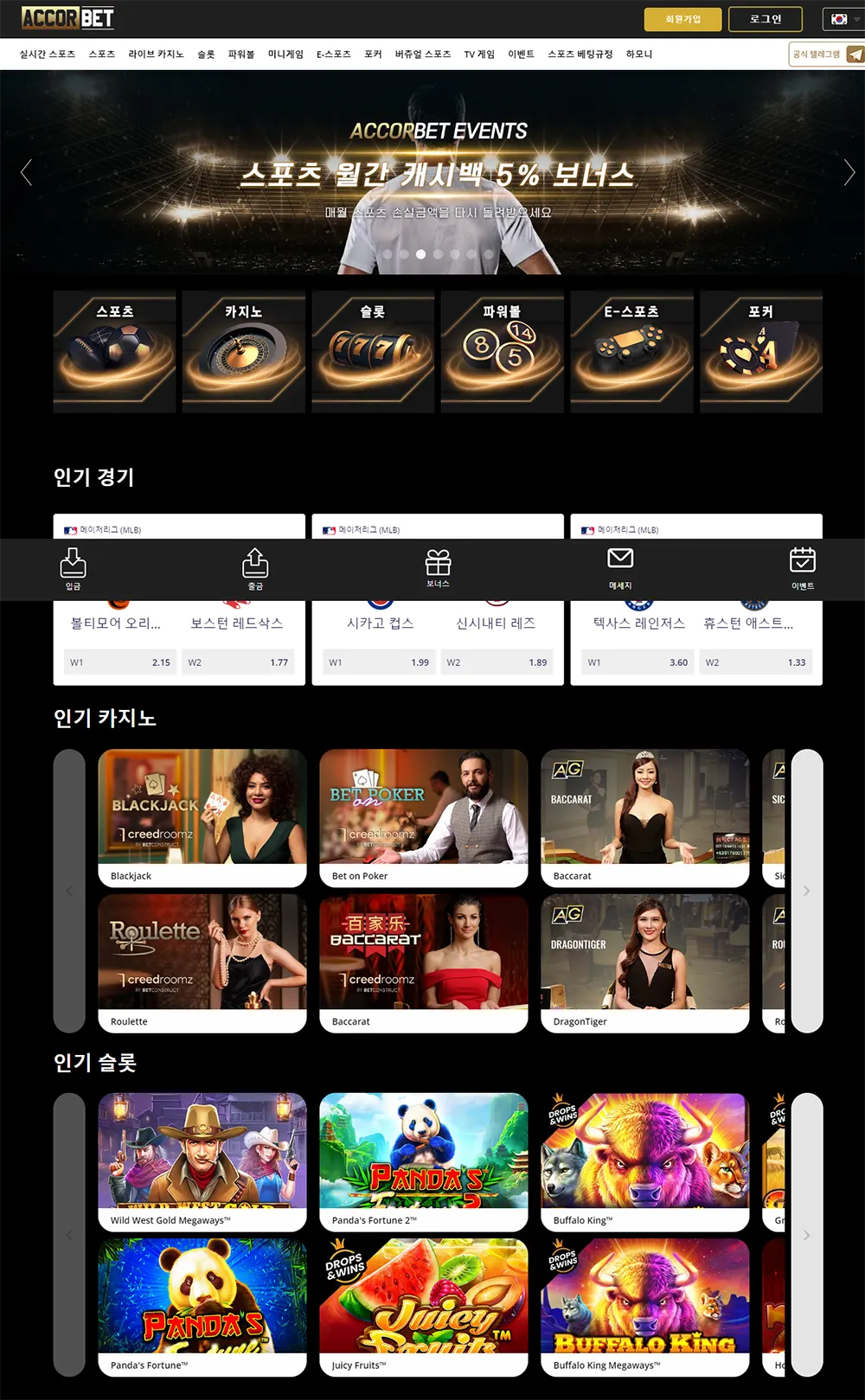
Task: Go to the 파워볼 menu item
Action: (241, 54)
